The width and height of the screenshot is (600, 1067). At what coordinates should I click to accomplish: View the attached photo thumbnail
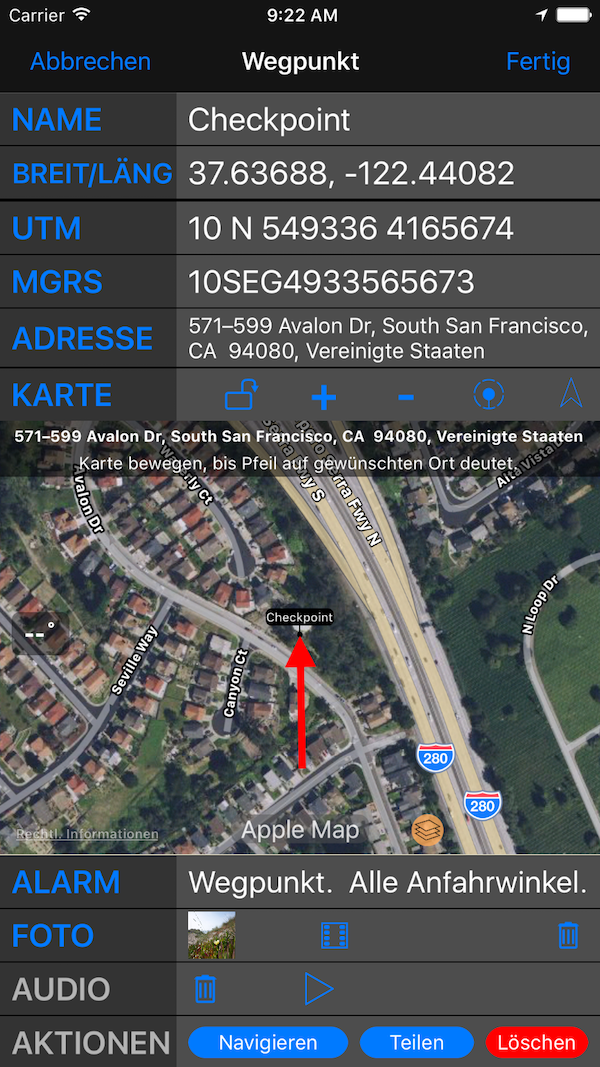[212, 936]
